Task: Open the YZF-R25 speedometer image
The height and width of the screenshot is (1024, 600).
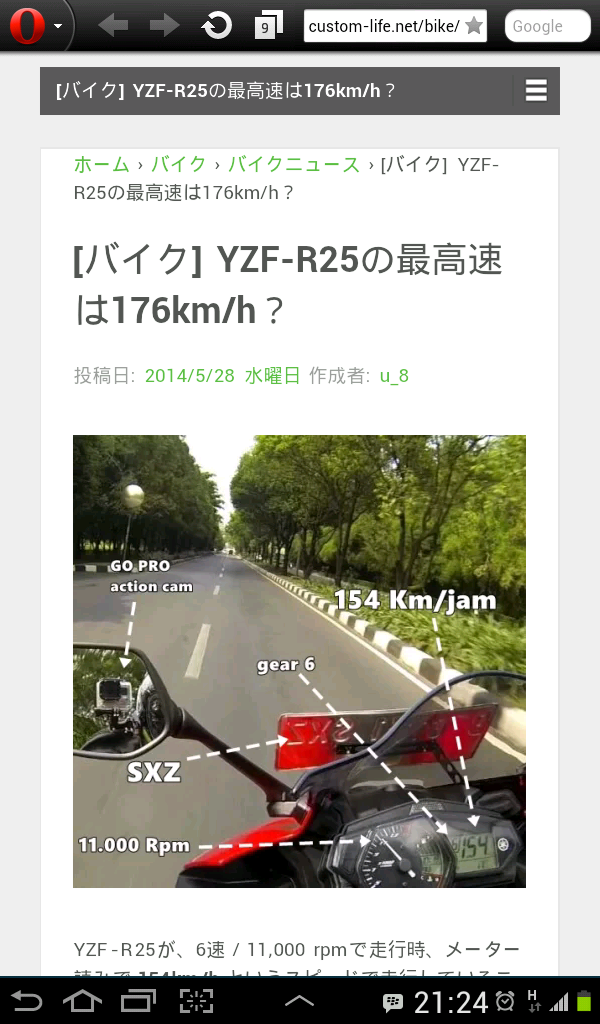Action: (x=299, y=661)
